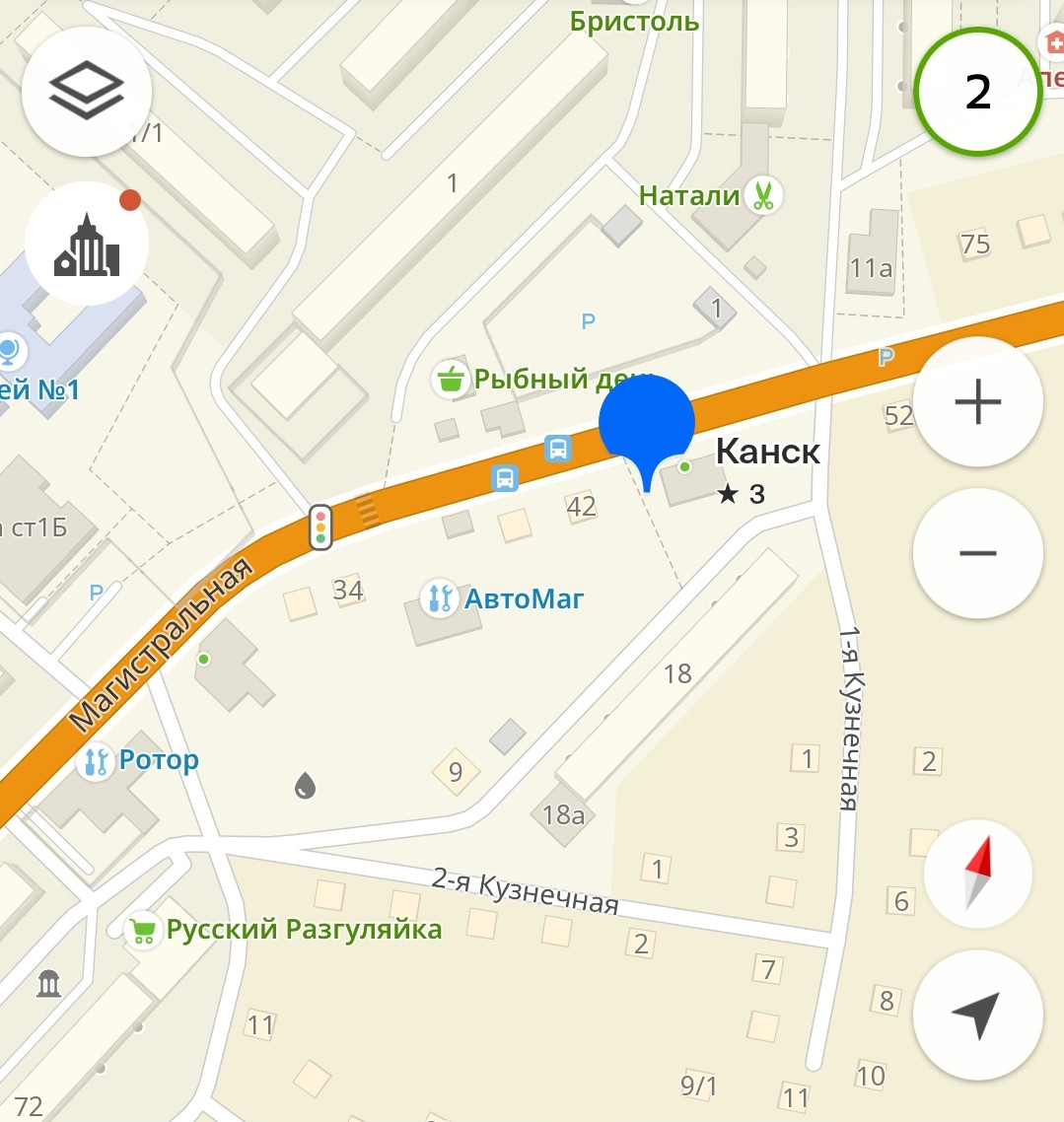Reset map orientation using the compass
Image resolution: width=1064 pixels, height=1122 pixels.
click(977, 874)
